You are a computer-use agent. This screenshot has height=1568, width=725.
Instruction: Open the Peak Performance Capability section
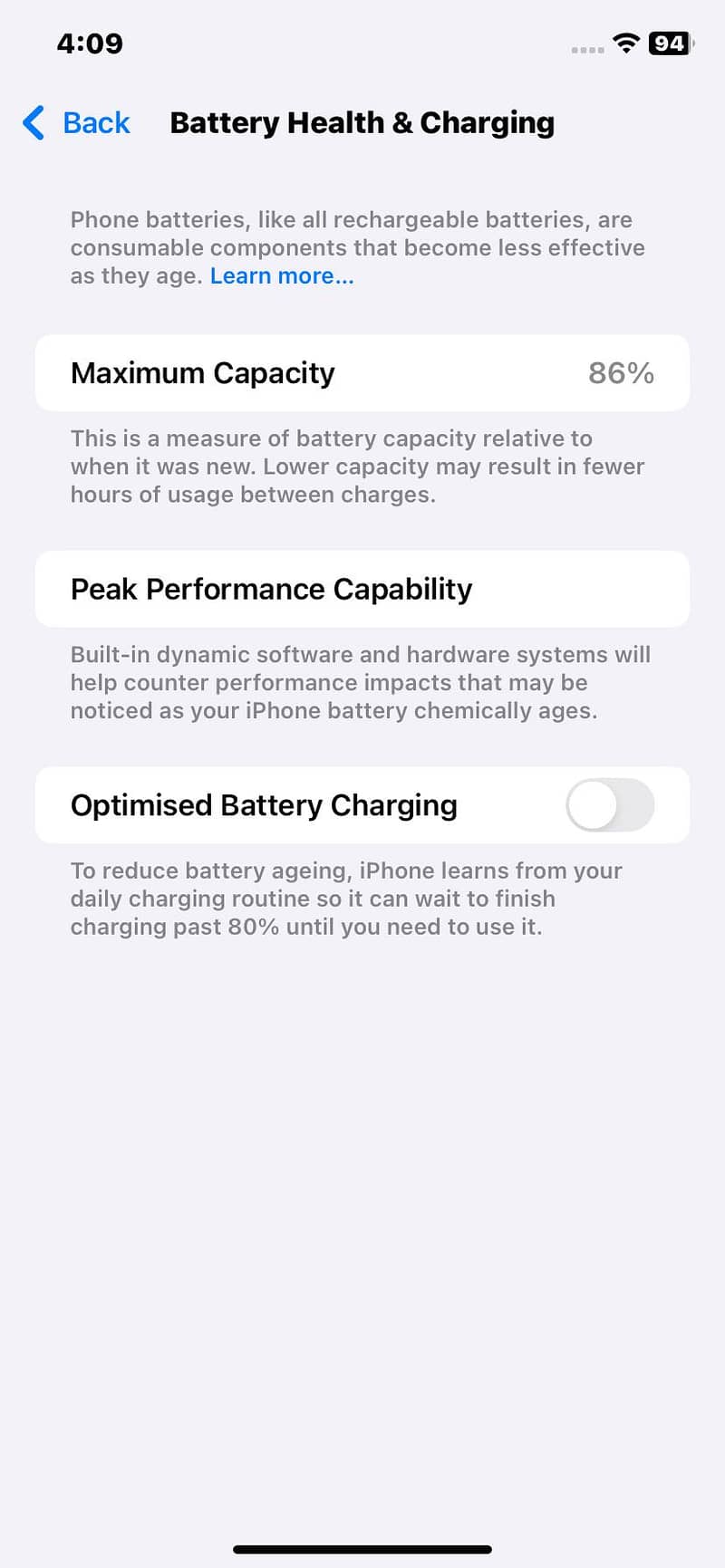click(362, 589)
